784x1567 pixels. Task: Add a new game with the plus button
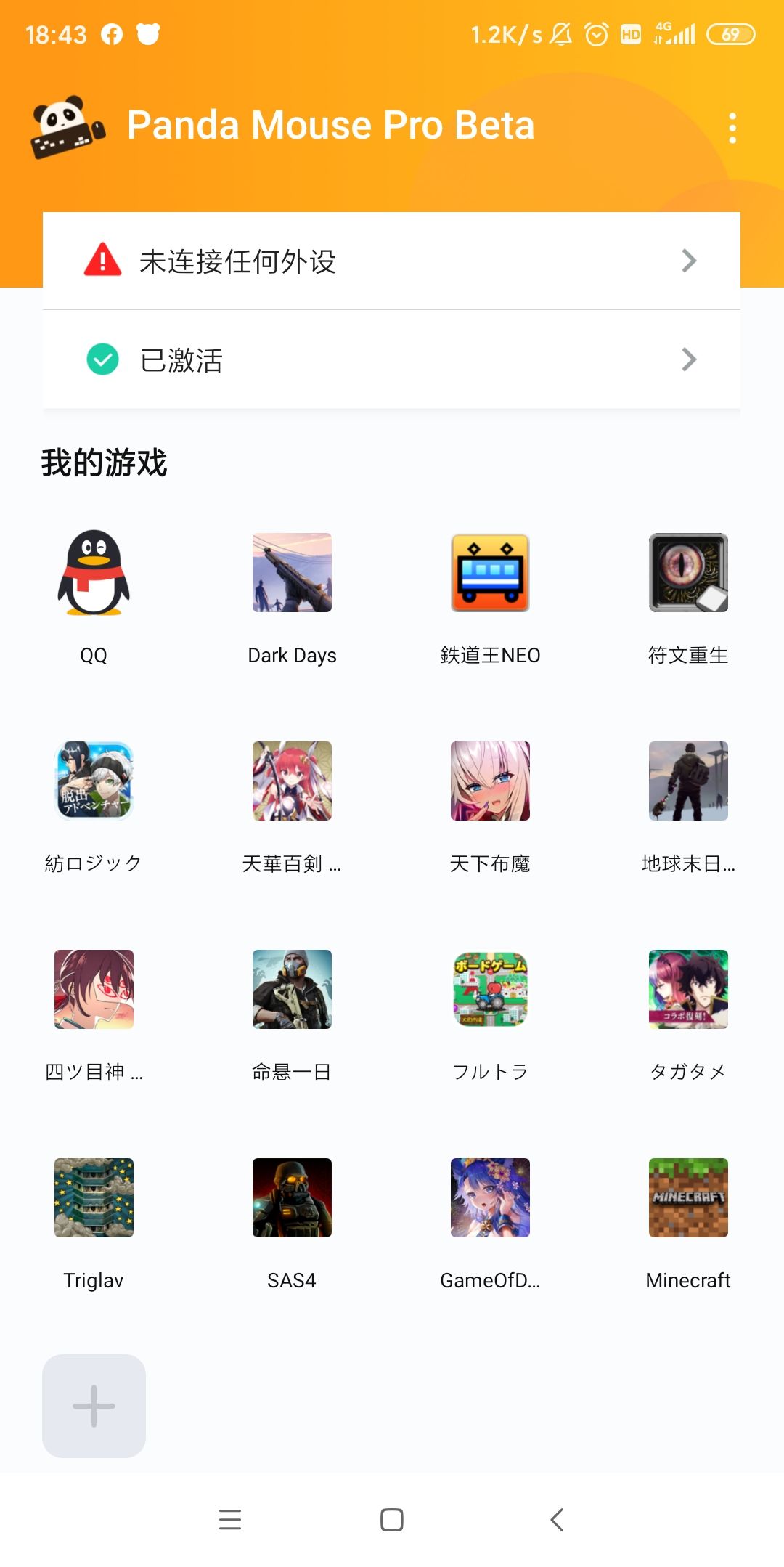93,1405
